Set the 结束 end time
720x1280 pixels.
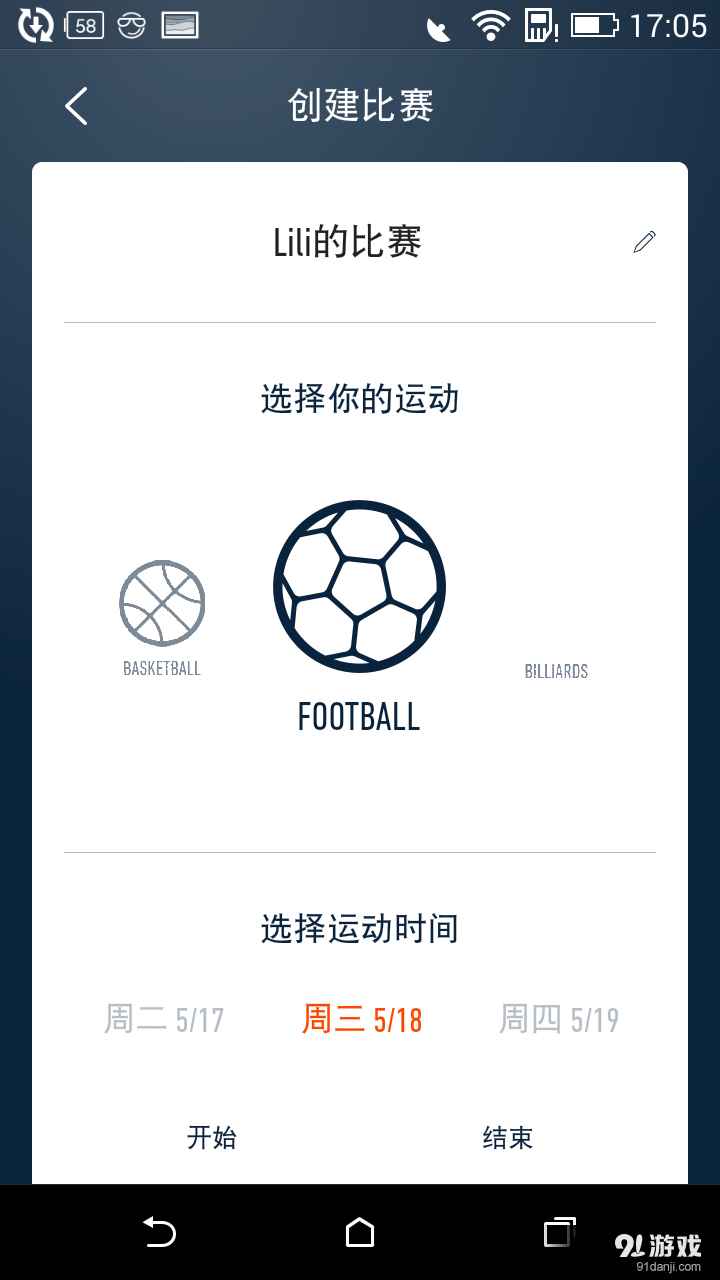click(508, 1138)
